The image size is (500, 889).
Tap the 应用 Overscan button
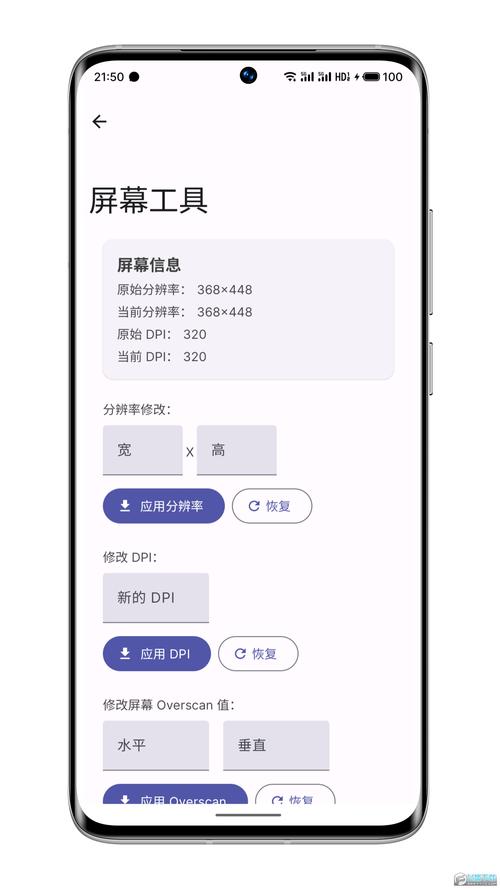tap(175, 794)
